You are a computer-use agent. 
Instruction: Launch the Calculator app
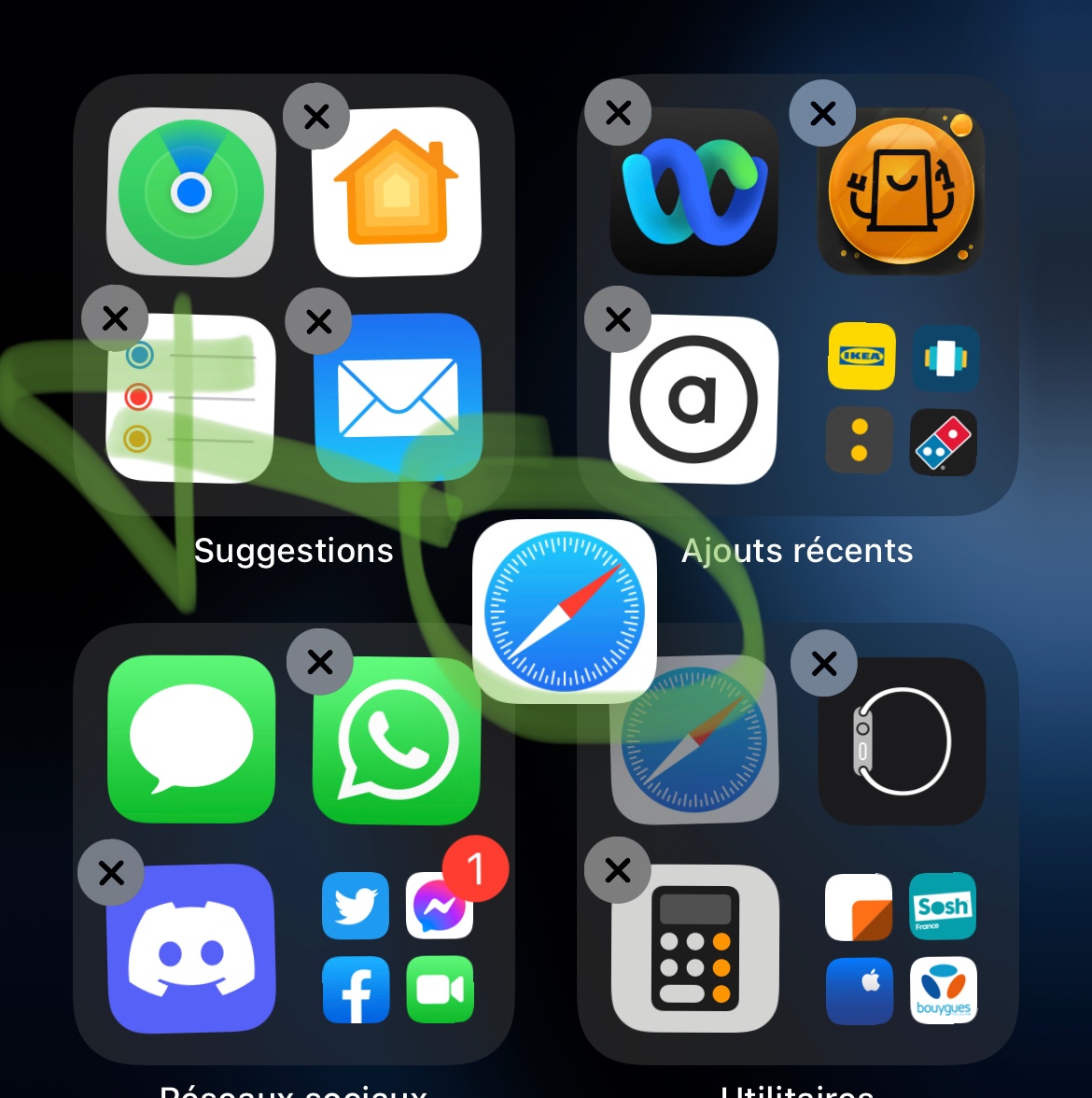[x=695, y=949]
